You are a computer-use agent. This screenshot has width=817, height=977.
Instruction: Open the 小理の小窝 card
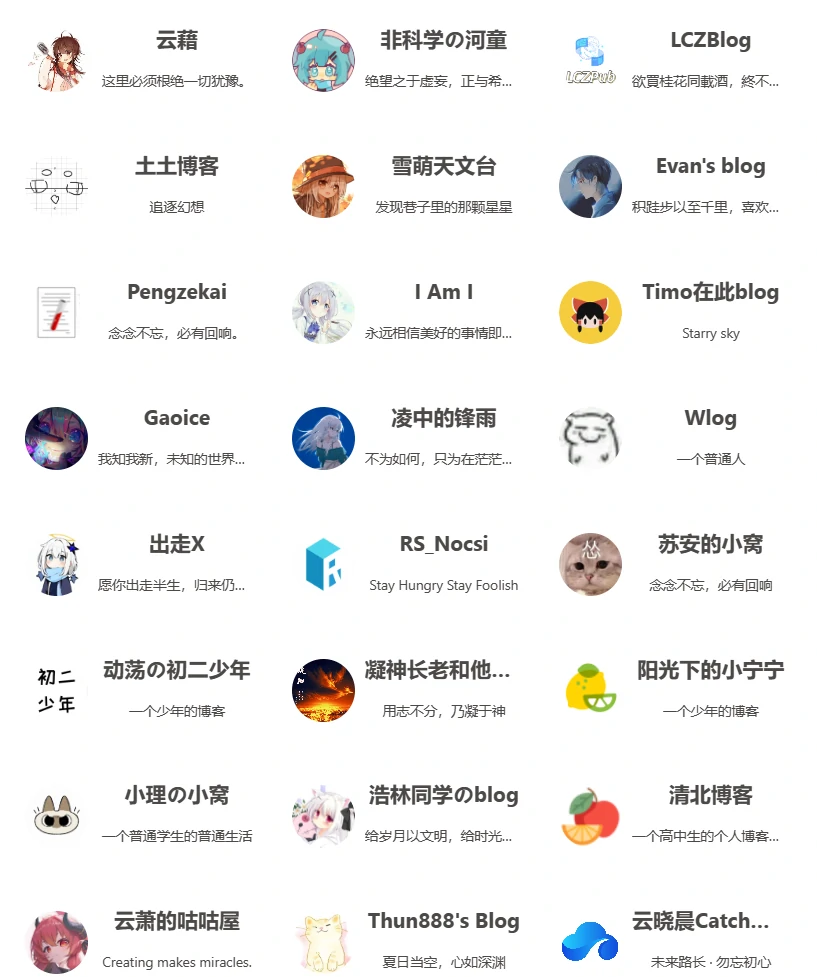[176, 796]
